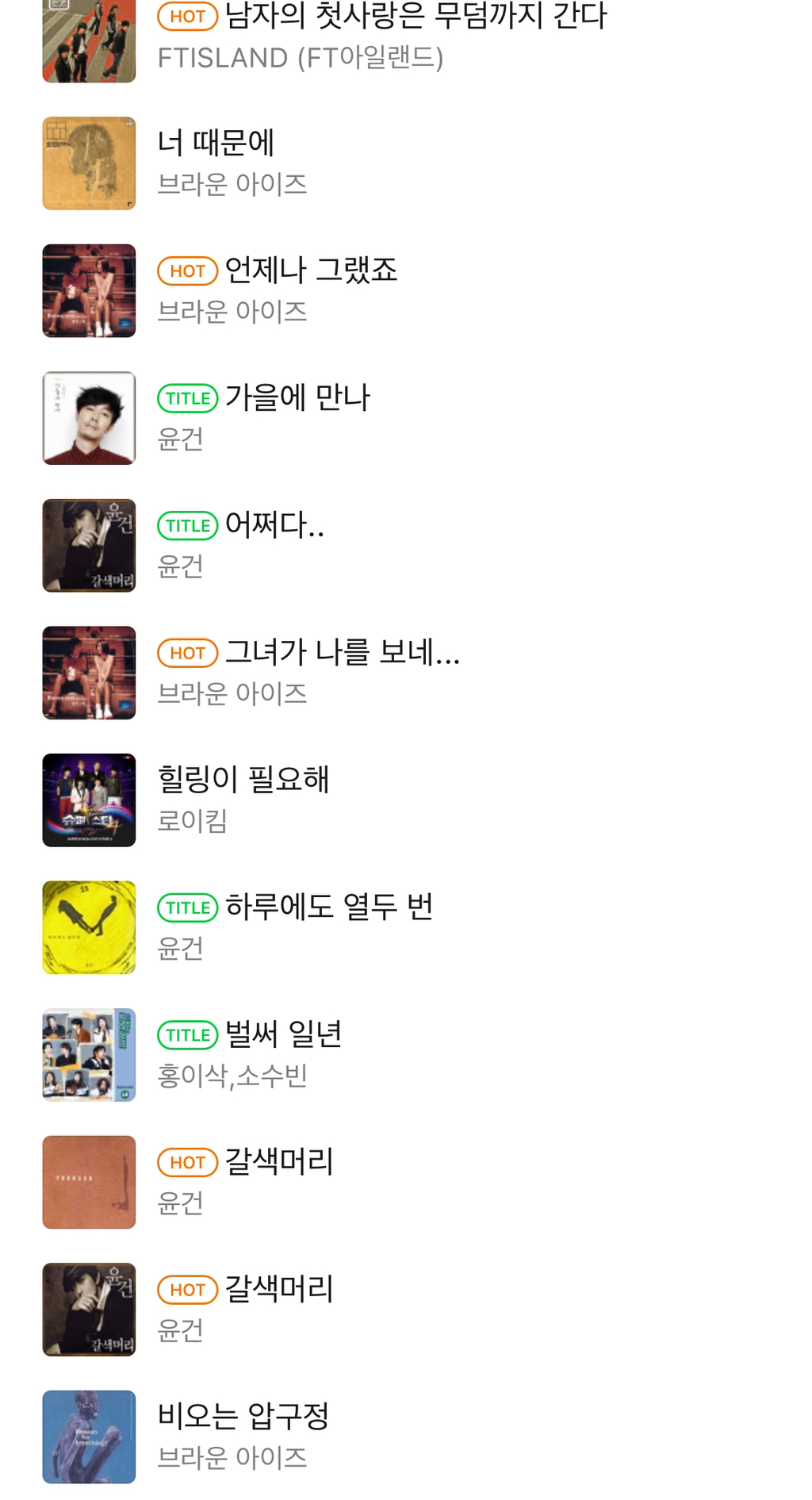Open 갈색머리 with the plain brown cover

(278, 1163)
